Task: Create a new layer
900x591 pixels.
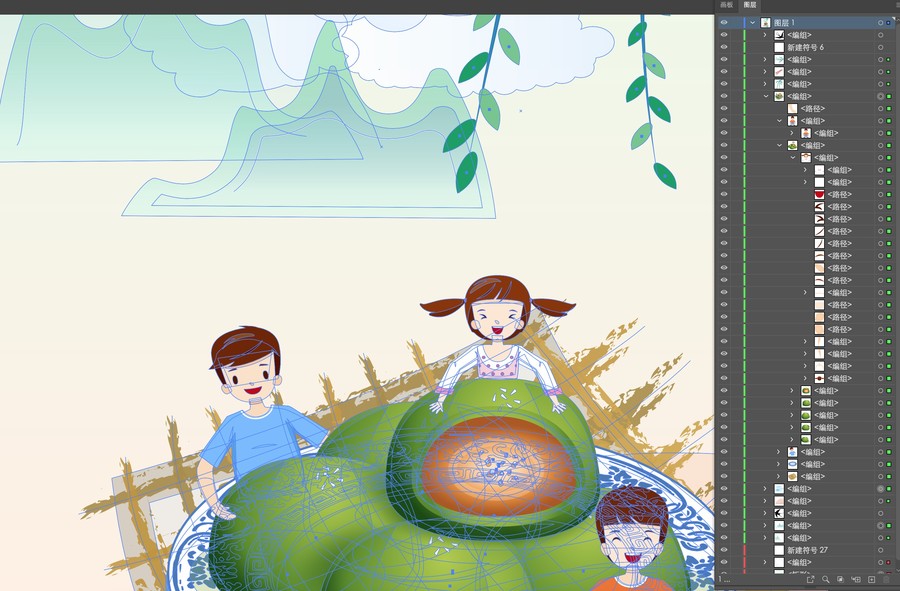Action: coord(871,580)
